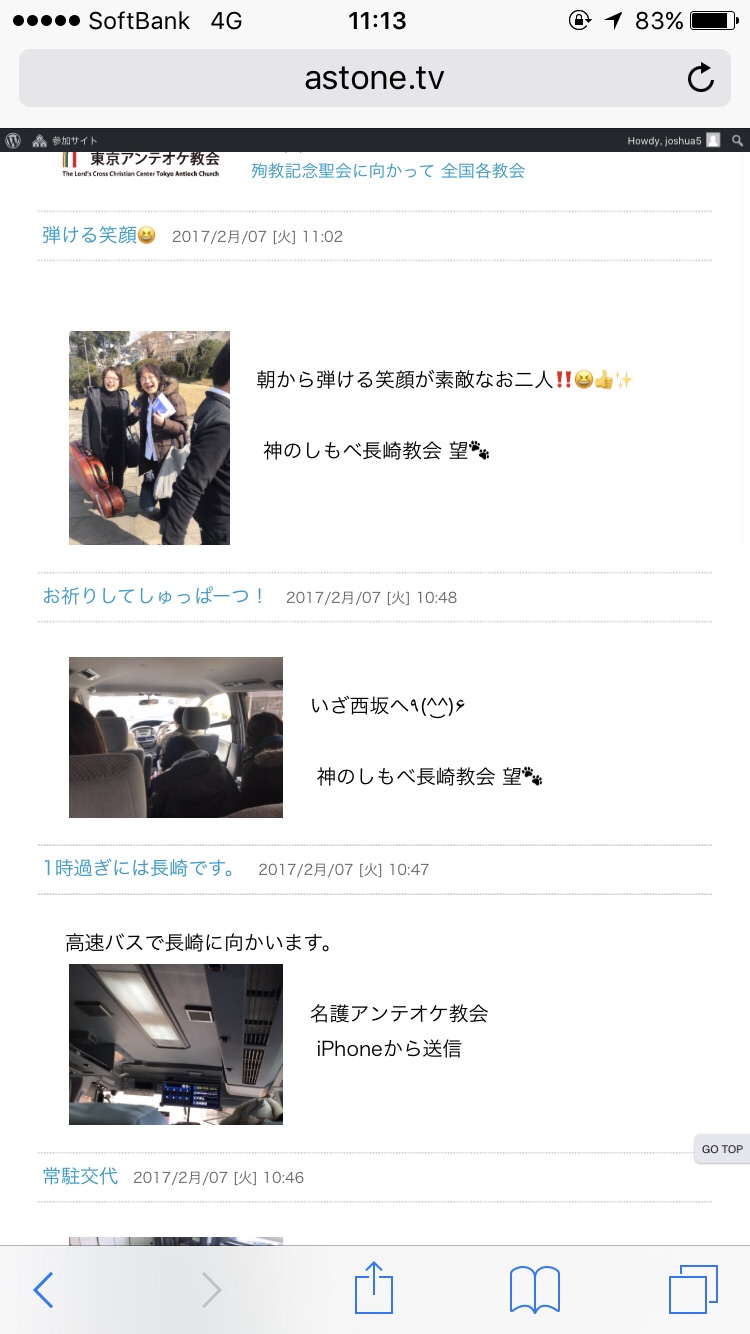Show all open Safari tabs
Screen dimensions: 750x1334
(x=693, y=1290)
